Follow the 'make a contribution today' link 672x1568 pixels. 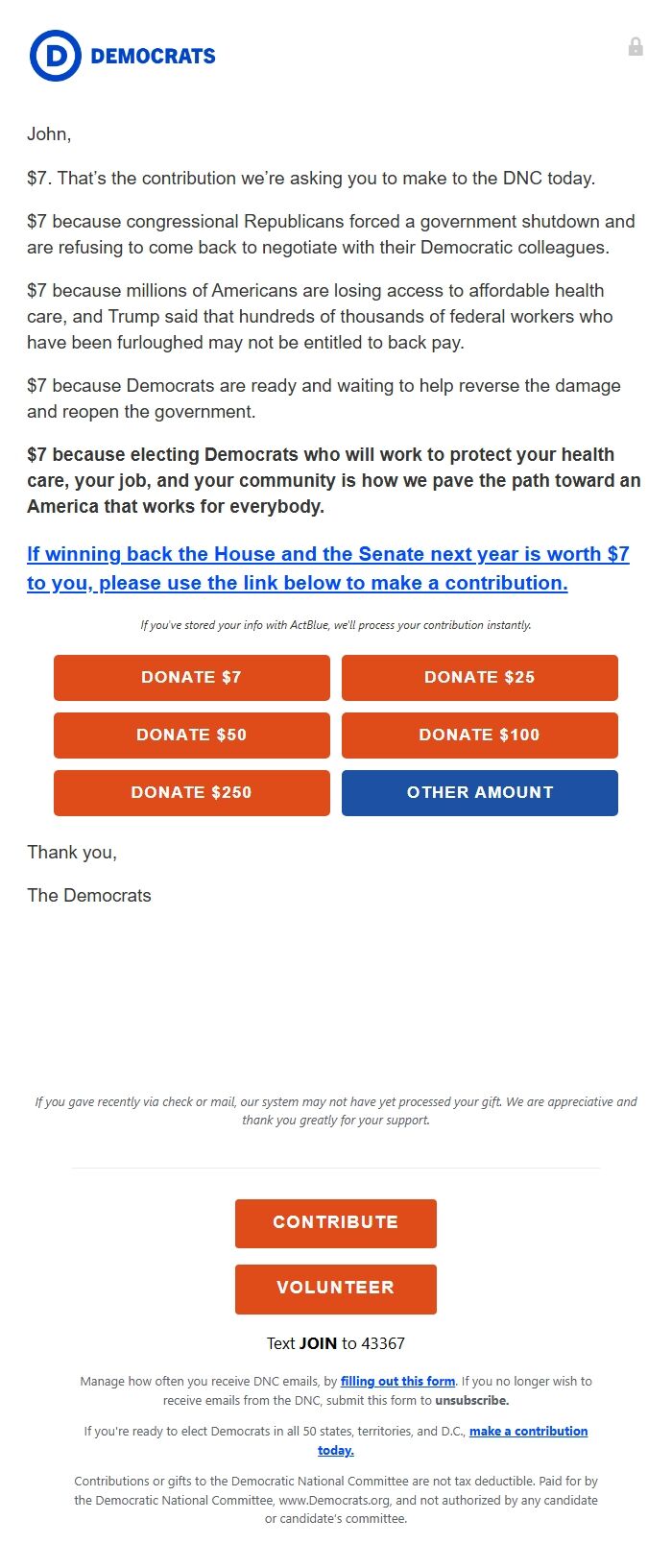click(528, 1432)
